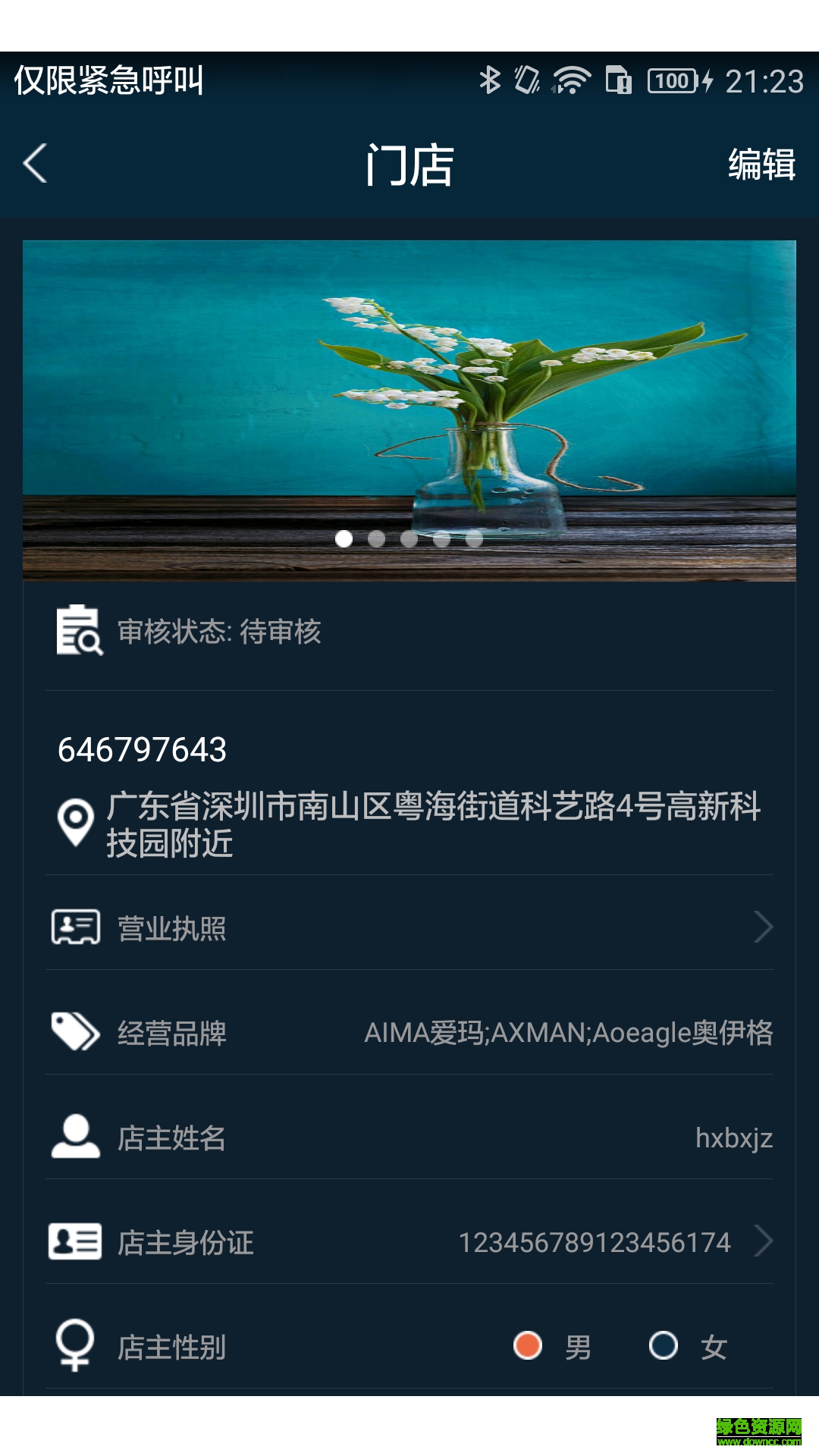The height and width of the screenshot is (1456, 819).
Task: Open the 营业执照 detail via its chevron
Action: point(766,927)
